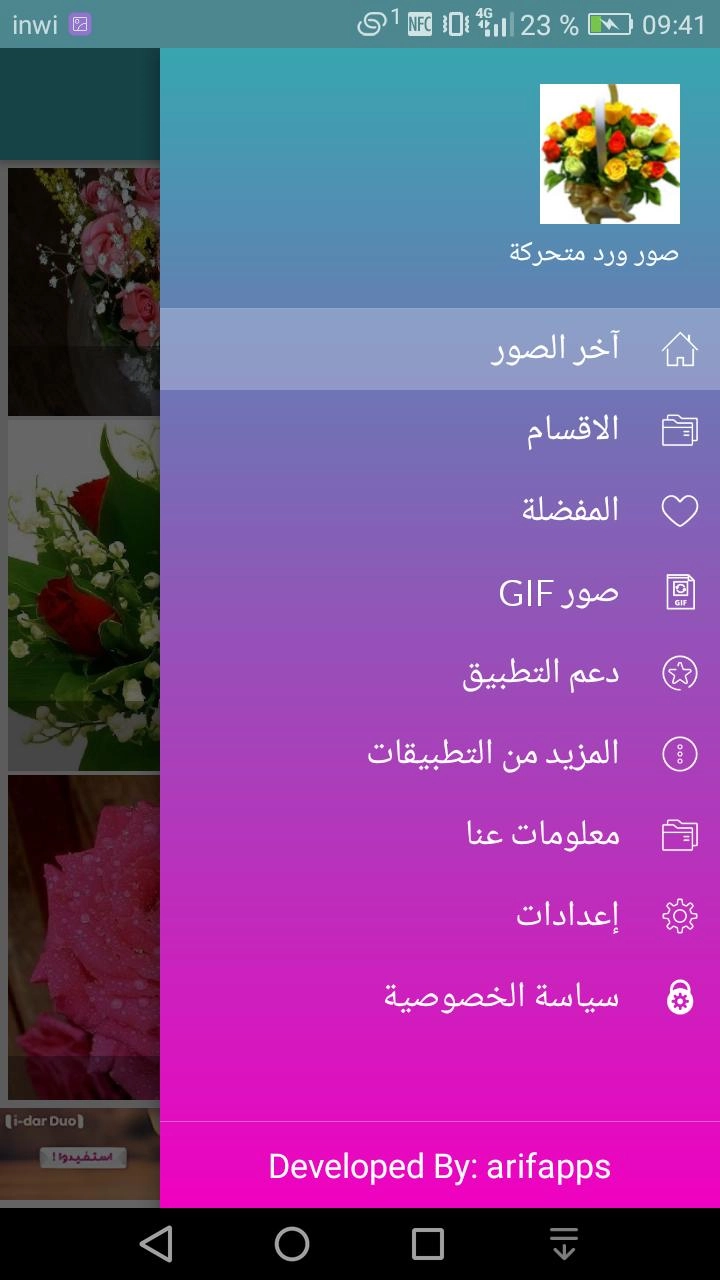Viewport: 720px width, 1280px height.
Task: Open الاقسام categories section
Action: tap(573, 430)
